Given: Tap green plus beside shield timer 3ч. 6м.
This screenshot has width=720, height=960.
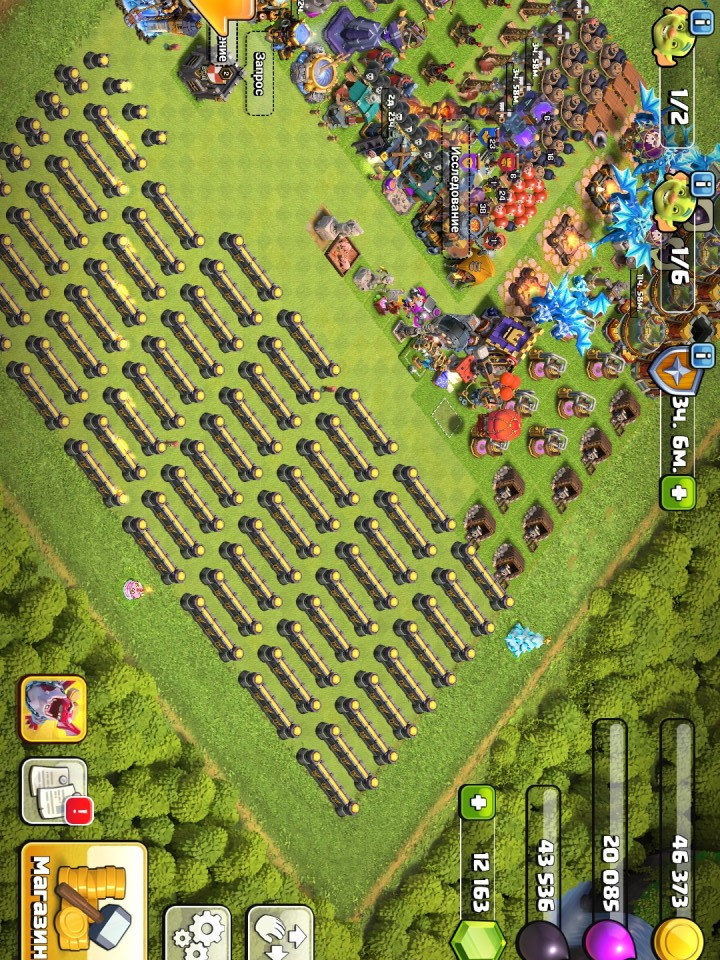Looking at the screenshot, I should coord(678,493).
